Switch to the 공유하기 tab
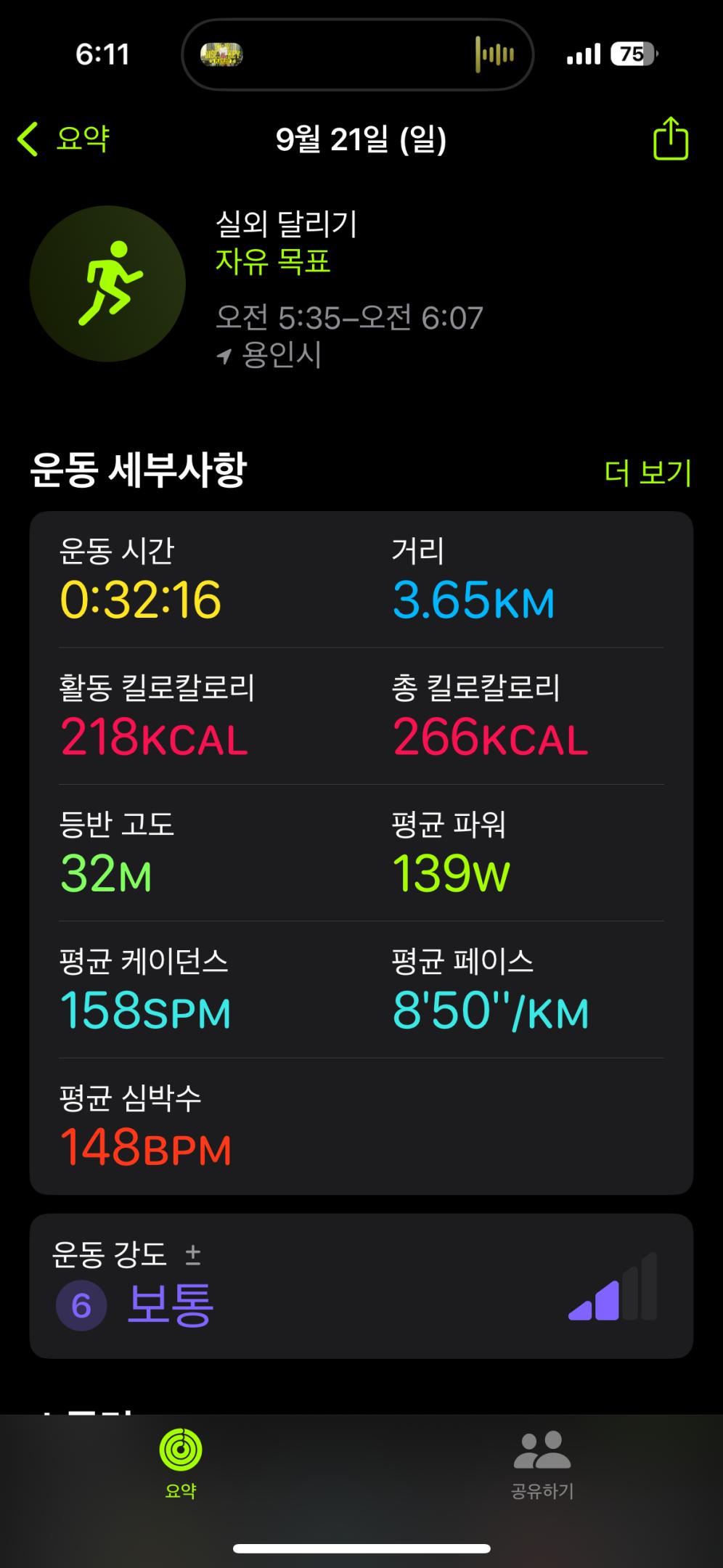Screen dimensions: 723x1568 coord(542,1463)
